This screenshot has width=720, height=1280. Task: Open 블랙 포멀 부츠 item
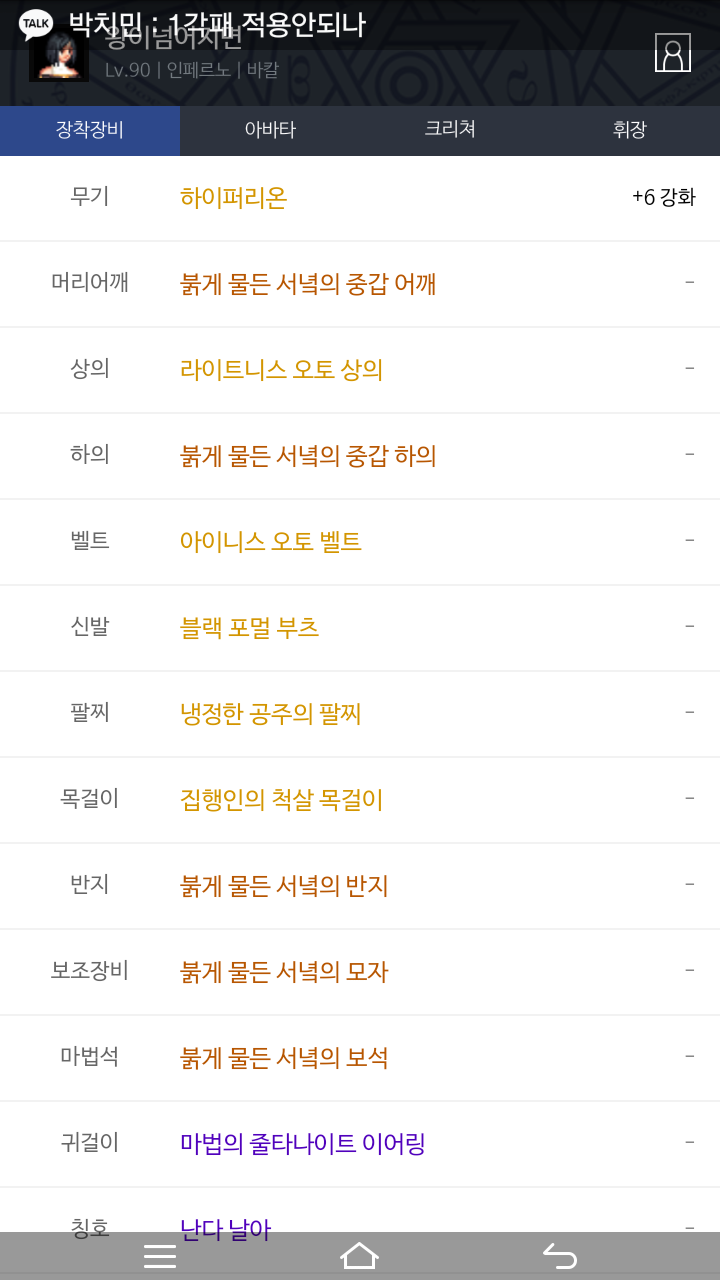pyautogui.click(x=250, y=627)
